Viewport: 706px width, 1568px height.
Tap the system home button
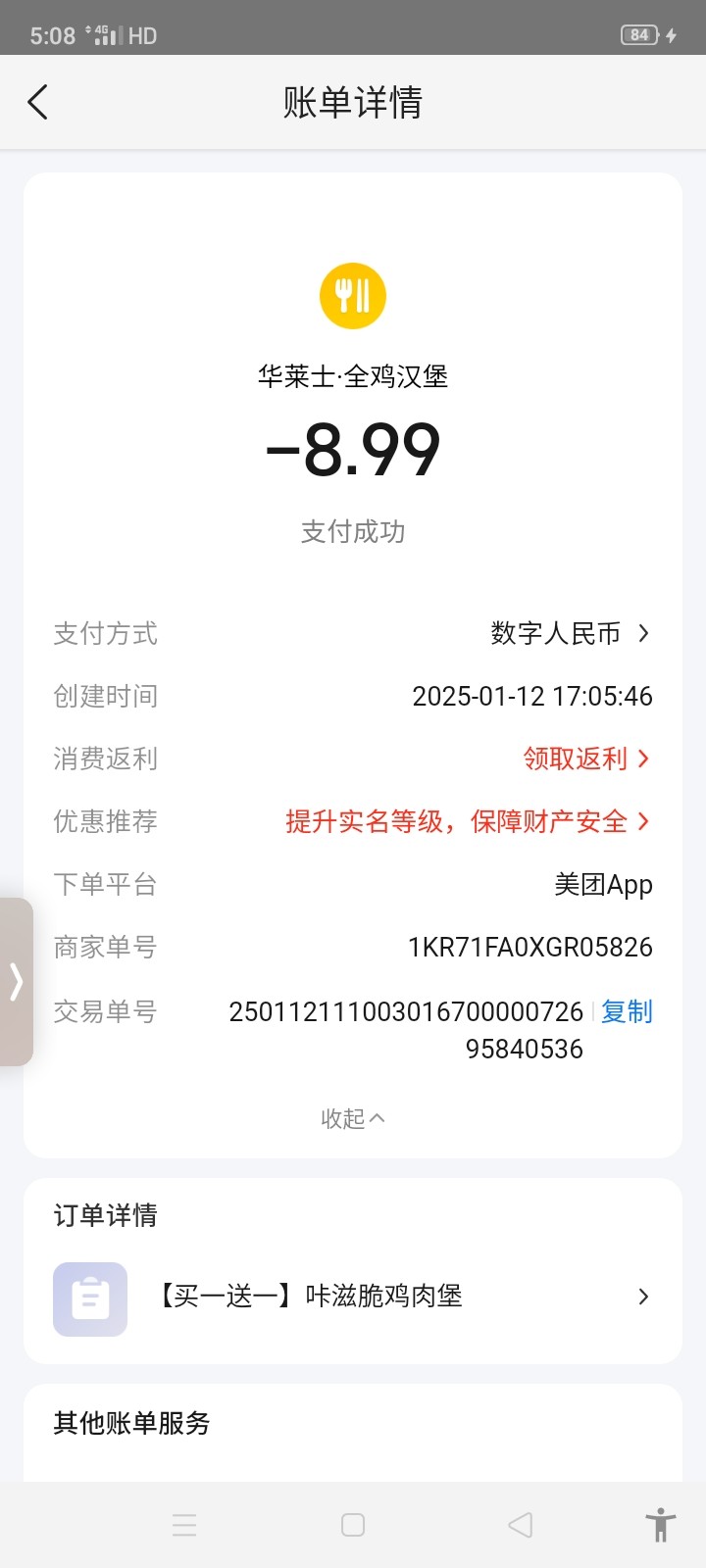pos(353,1525)
